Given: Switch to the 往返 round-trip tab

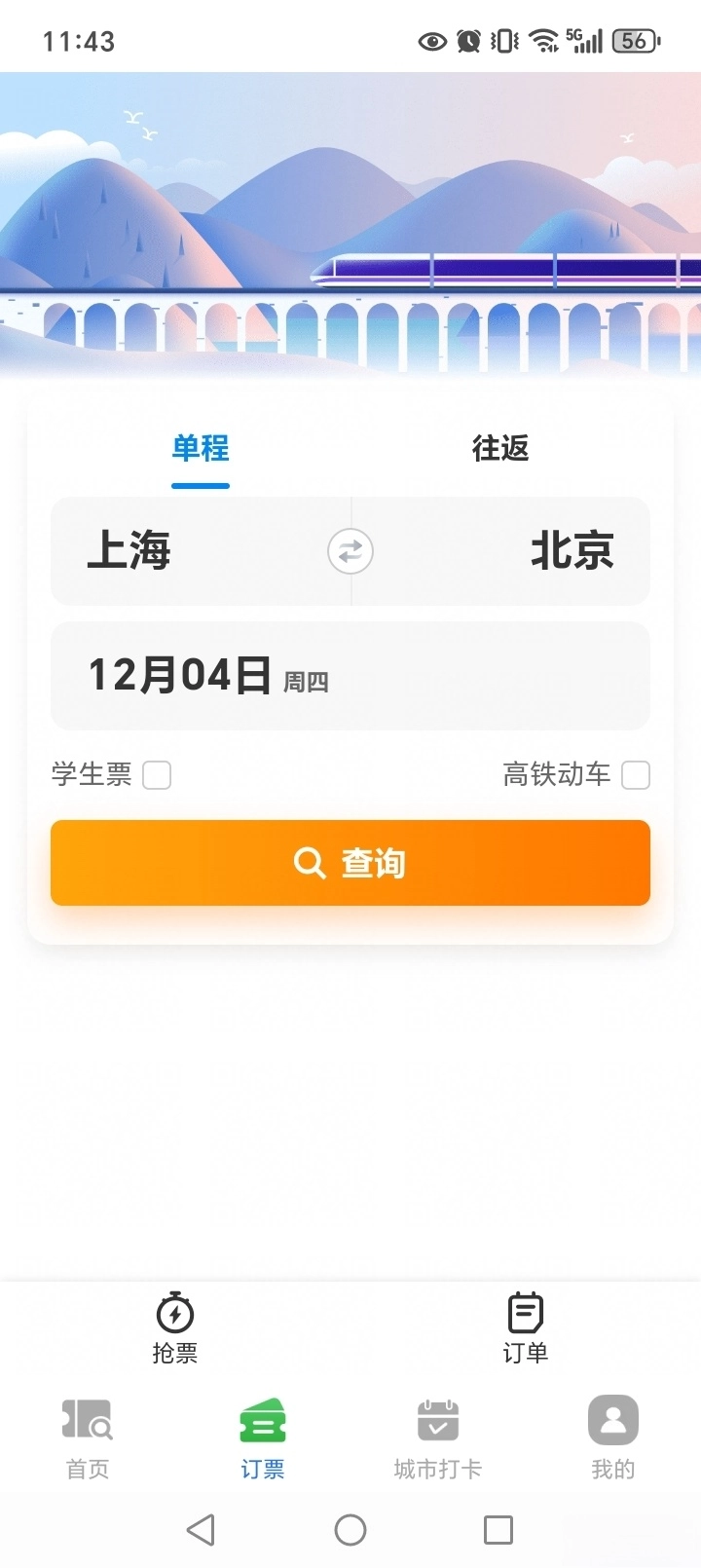Looking at the screenshot, I should 499,449.
